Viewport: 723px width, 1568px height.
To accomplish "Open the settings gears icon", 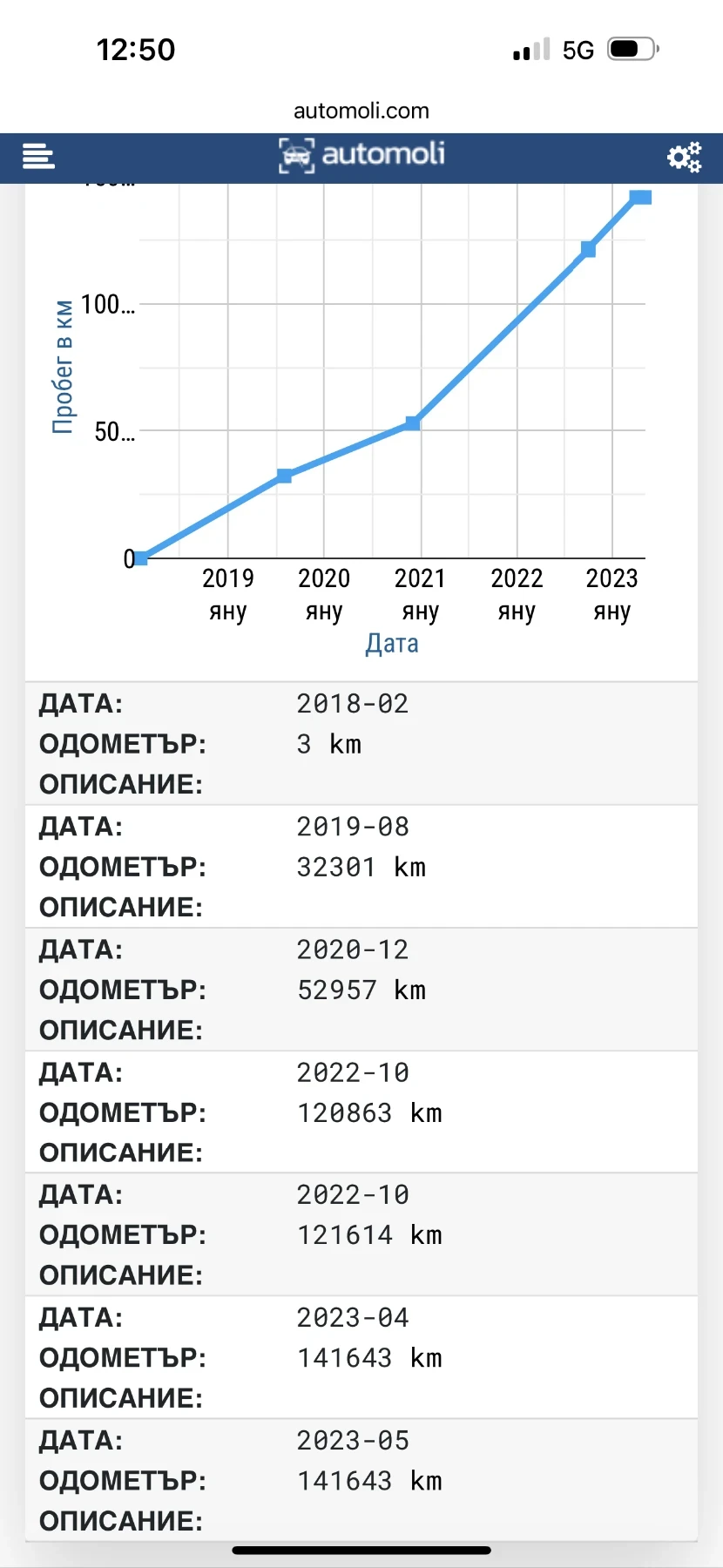I will point(684,157).
